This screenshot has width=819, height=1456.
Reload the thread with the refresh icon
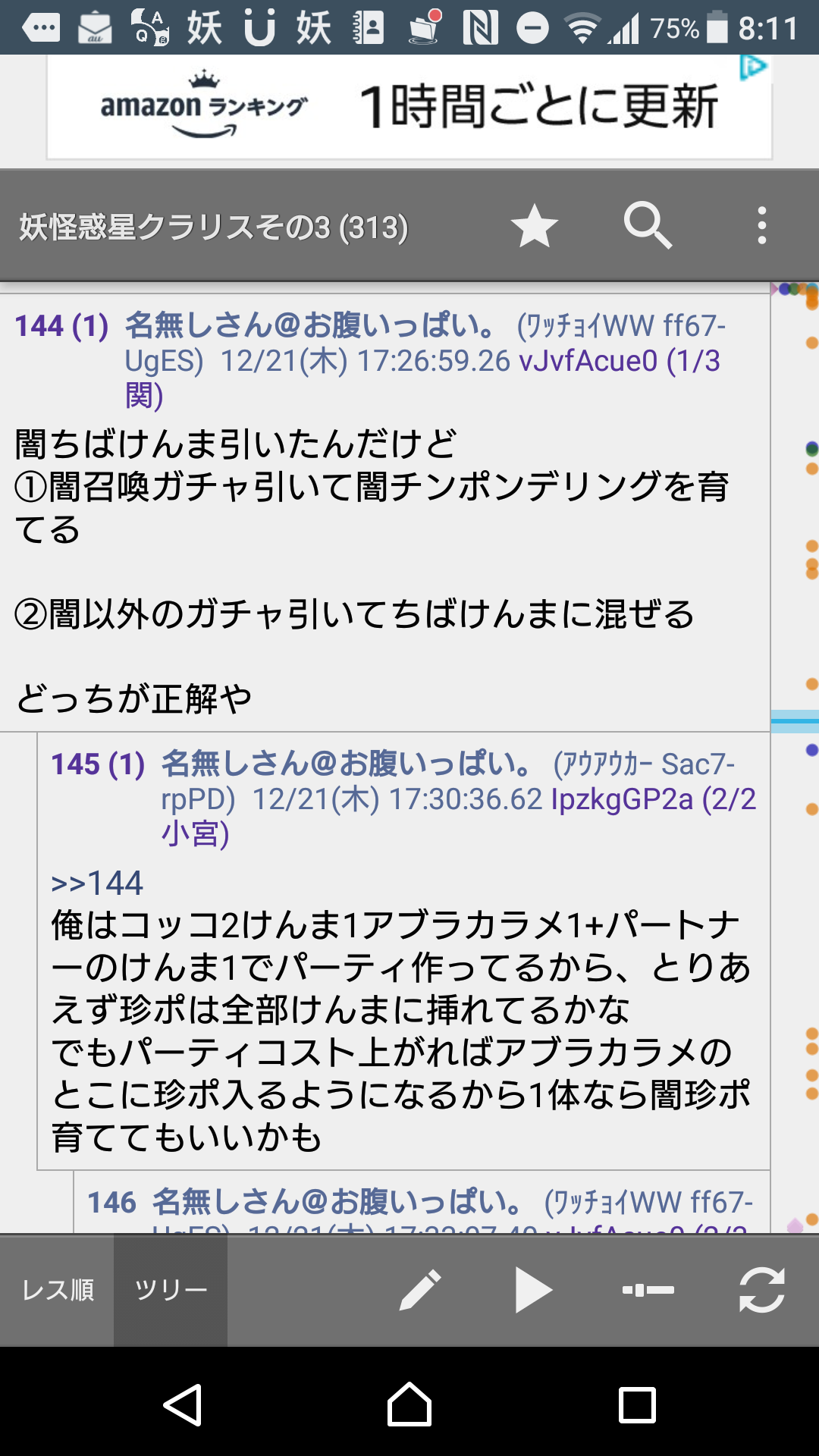tap(761, 1290)
